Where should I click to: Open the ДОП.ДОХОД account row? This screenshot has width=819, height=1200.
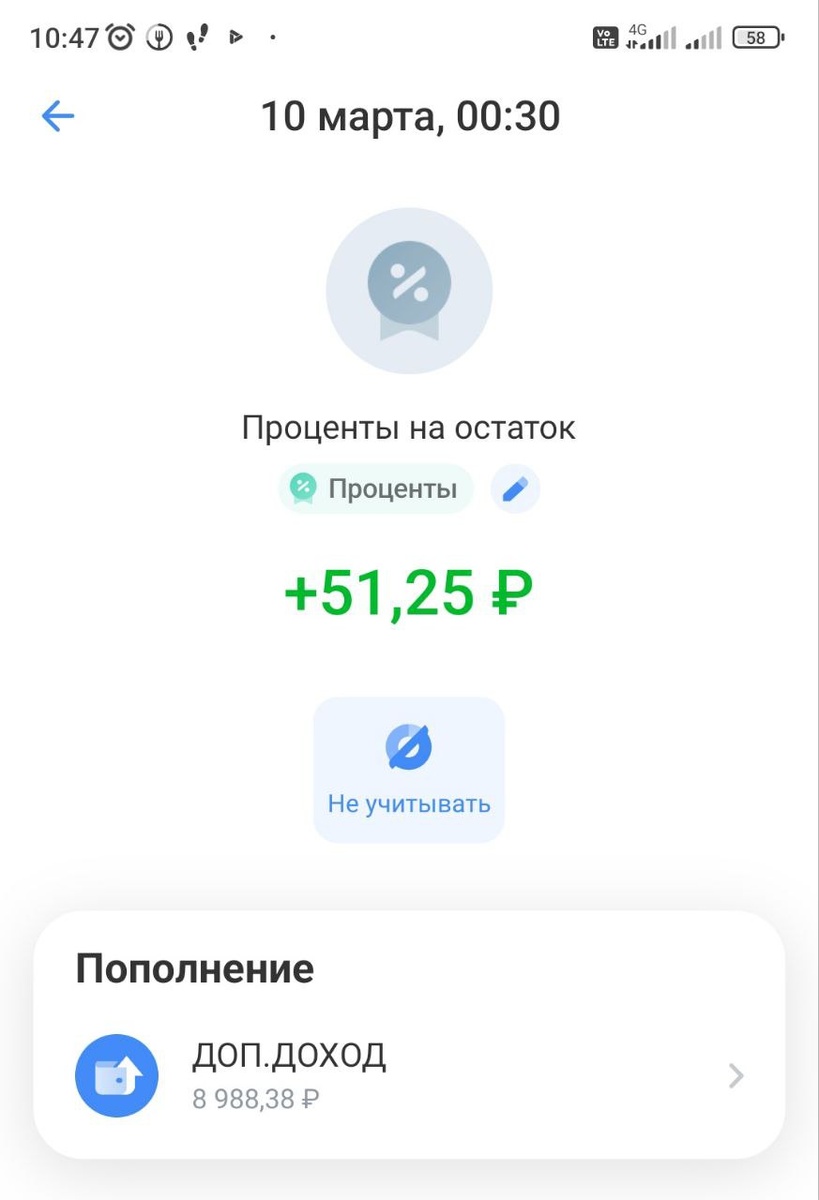click(409, 1075)
